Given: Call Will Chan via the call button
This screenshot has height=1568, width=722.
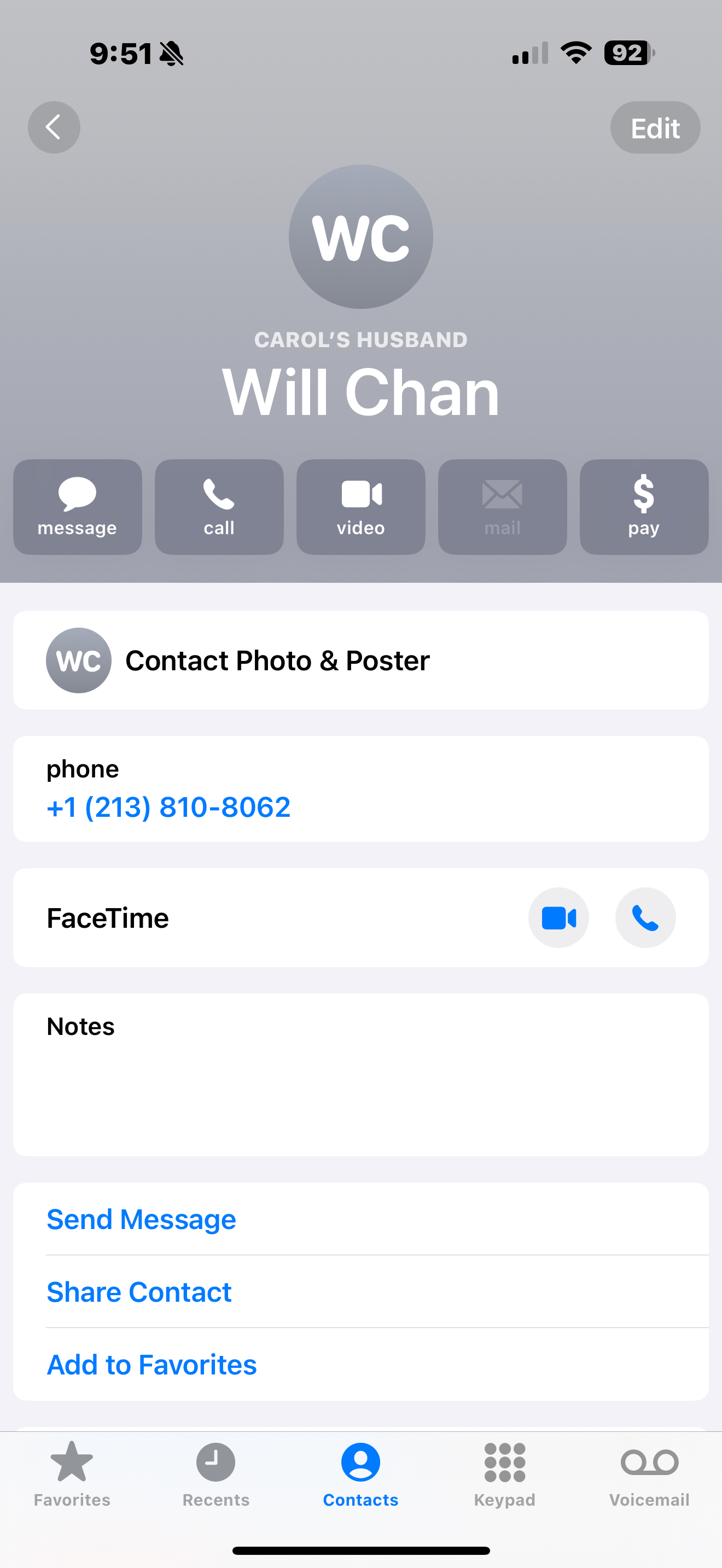Looking at the screenshot, I should click(219, 506).
